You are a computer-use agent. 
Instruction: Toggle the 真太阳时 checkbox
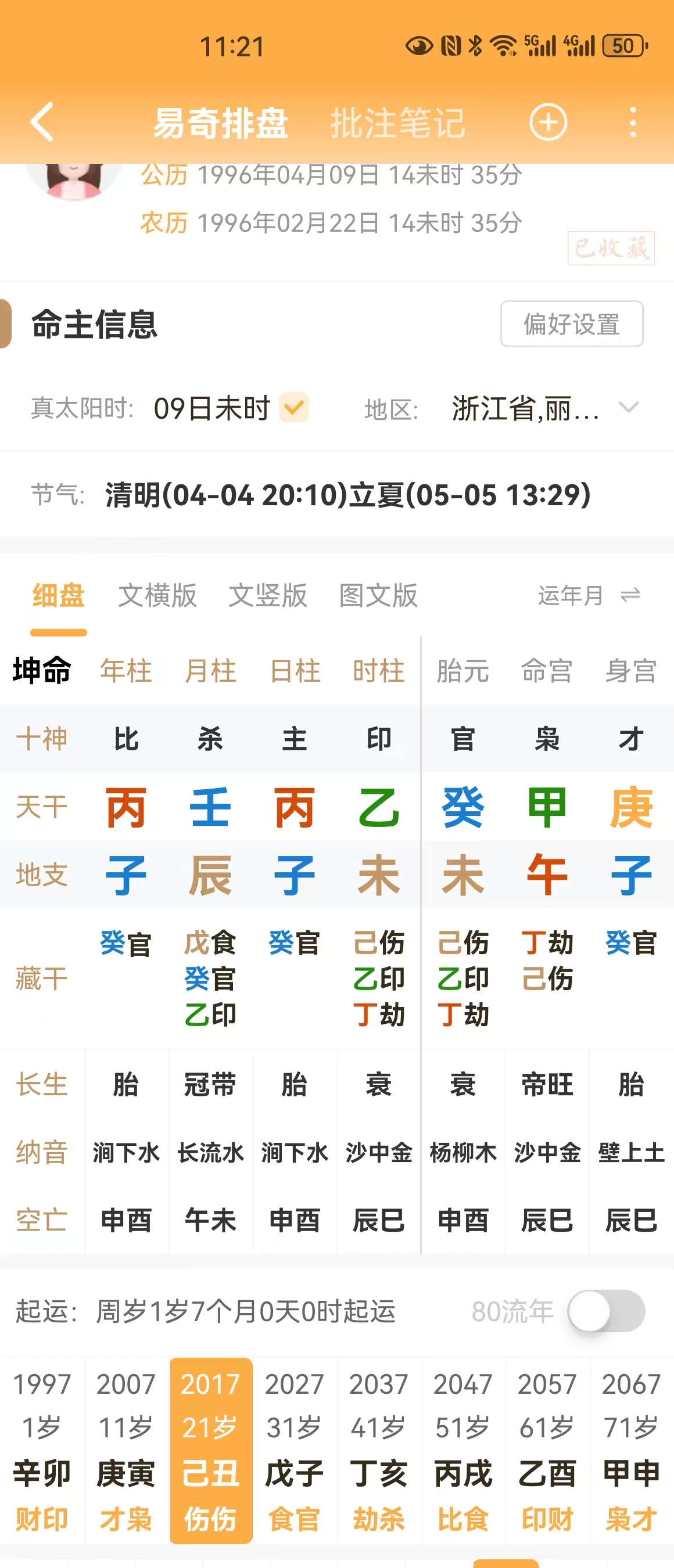tap(294, 408)
